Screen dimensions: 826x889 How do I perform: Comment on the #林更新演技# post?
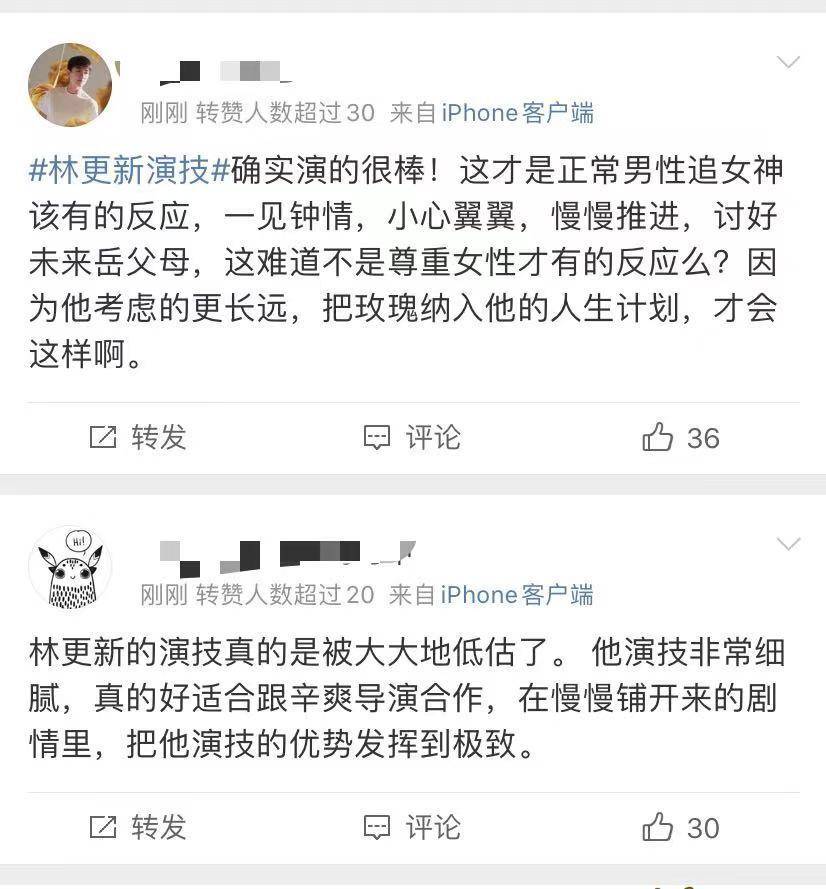(x=412, y=437)
